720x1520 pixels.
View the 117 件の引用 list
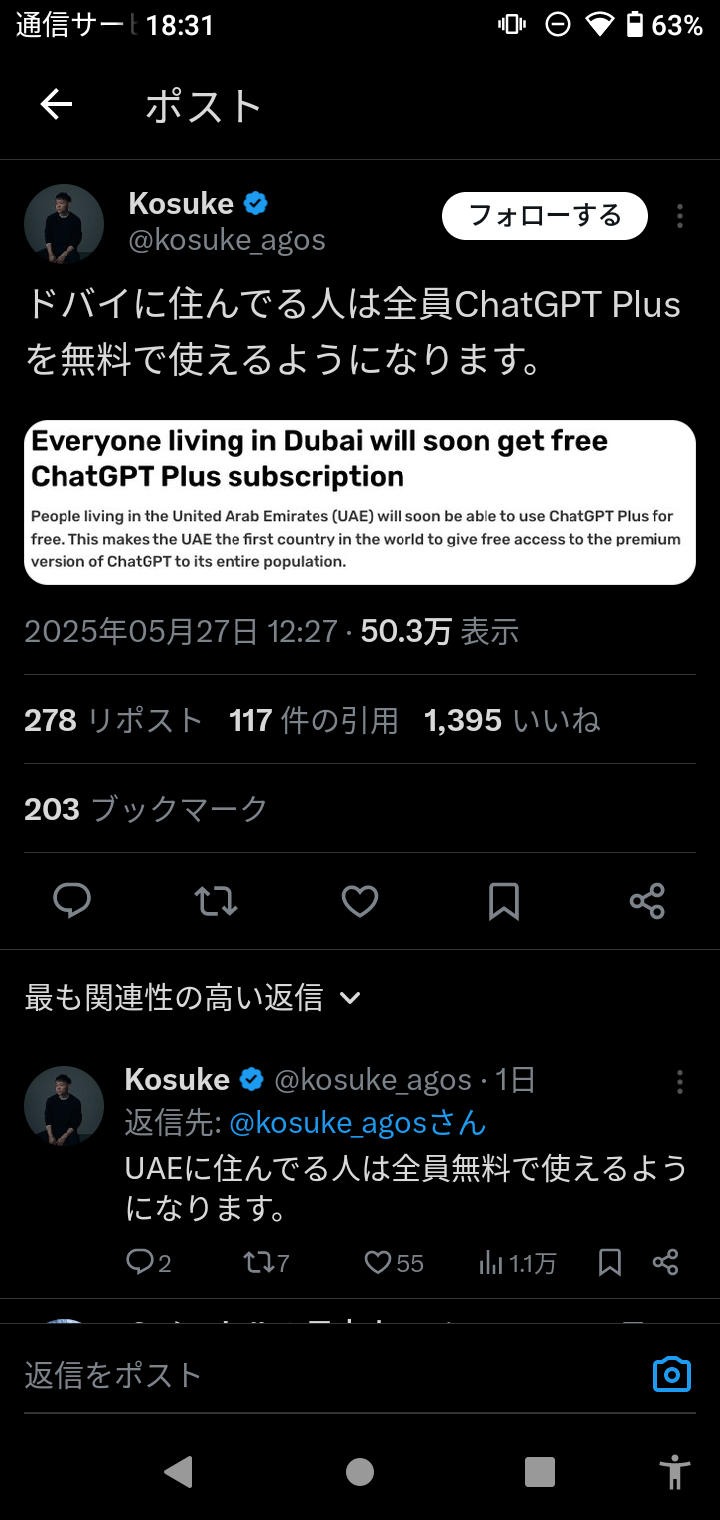tap(313, 720)
